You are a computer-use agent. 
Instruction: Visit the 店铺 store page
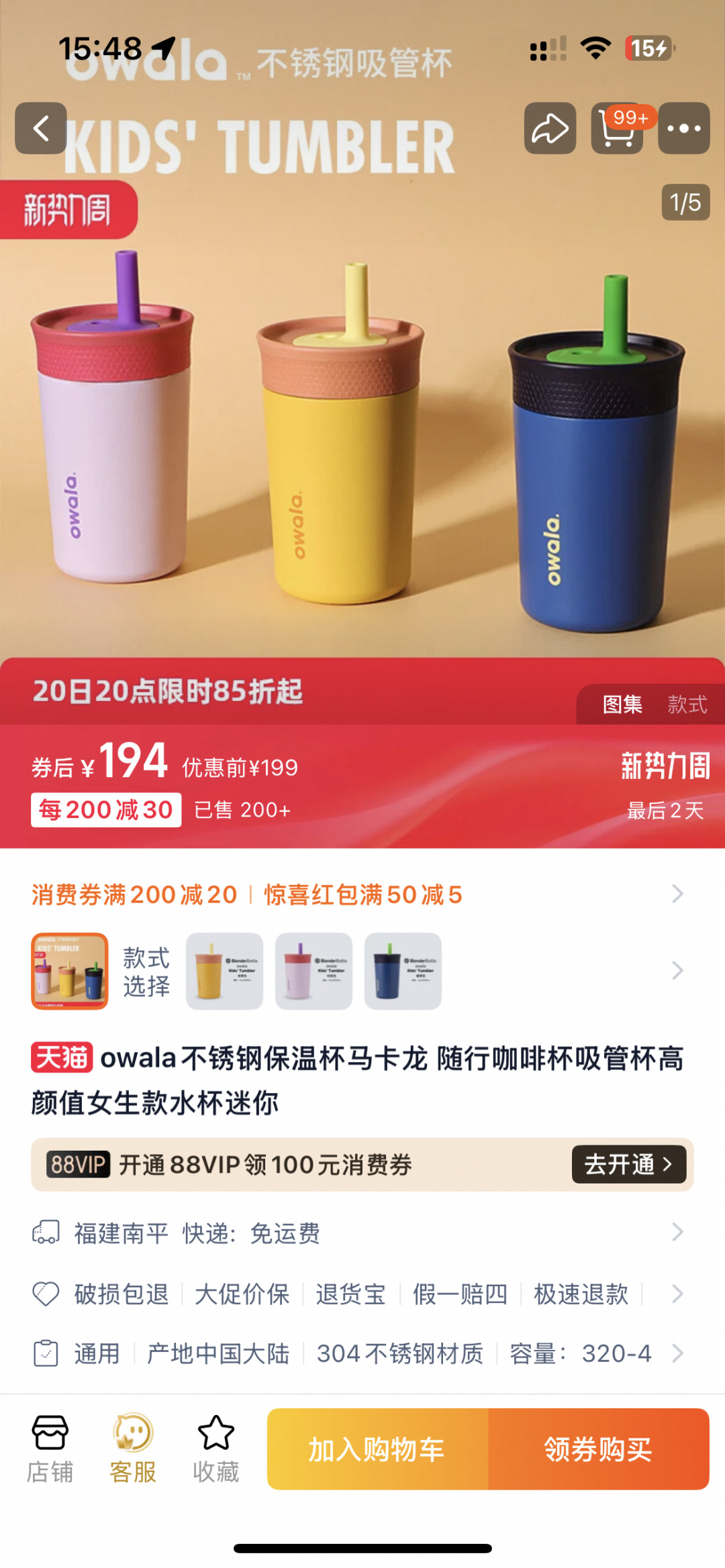coord(50,1449)
